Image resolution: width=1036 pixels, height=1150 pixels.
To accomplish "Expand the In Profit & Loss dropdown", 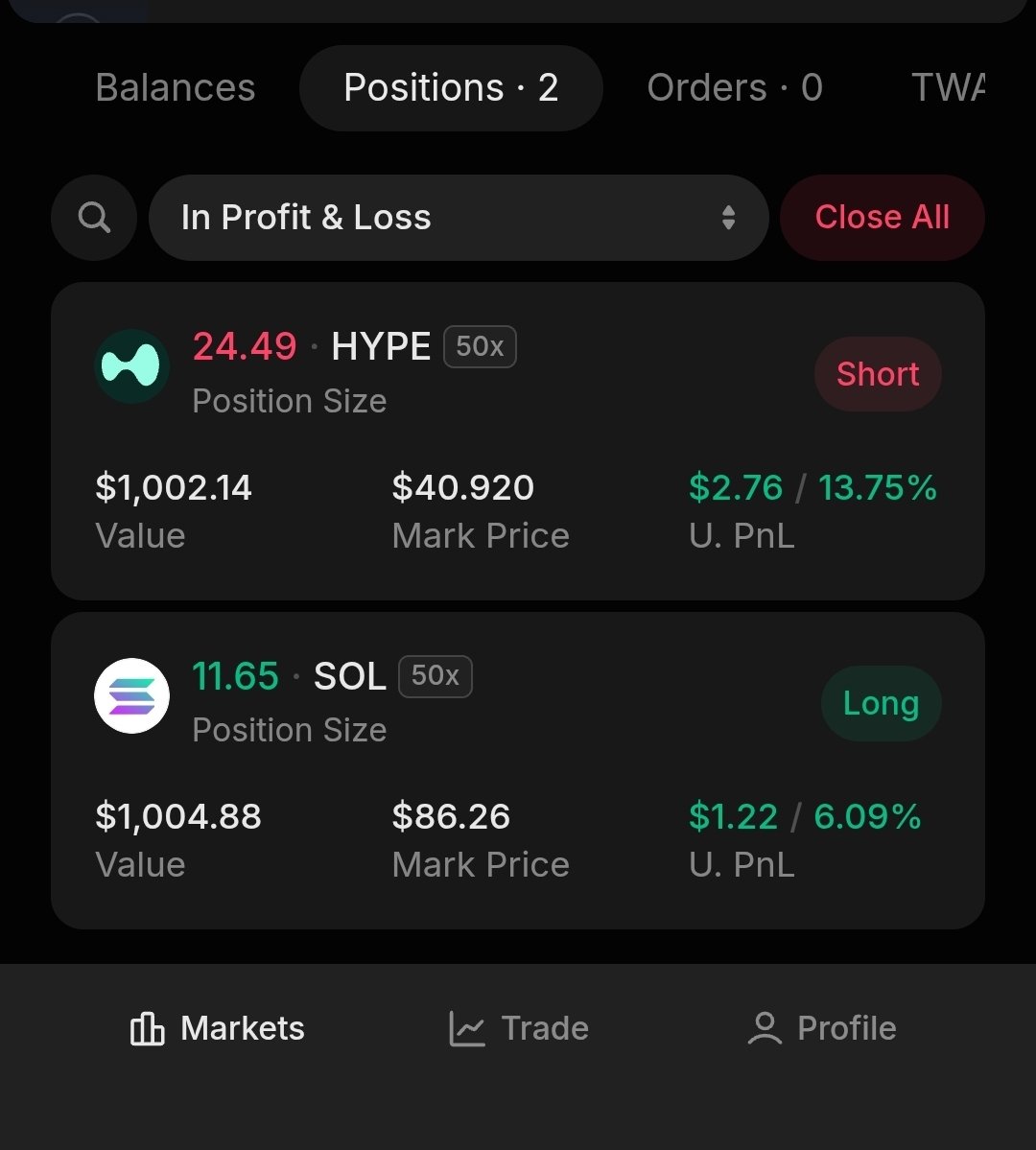I will (x=459, y=218).
